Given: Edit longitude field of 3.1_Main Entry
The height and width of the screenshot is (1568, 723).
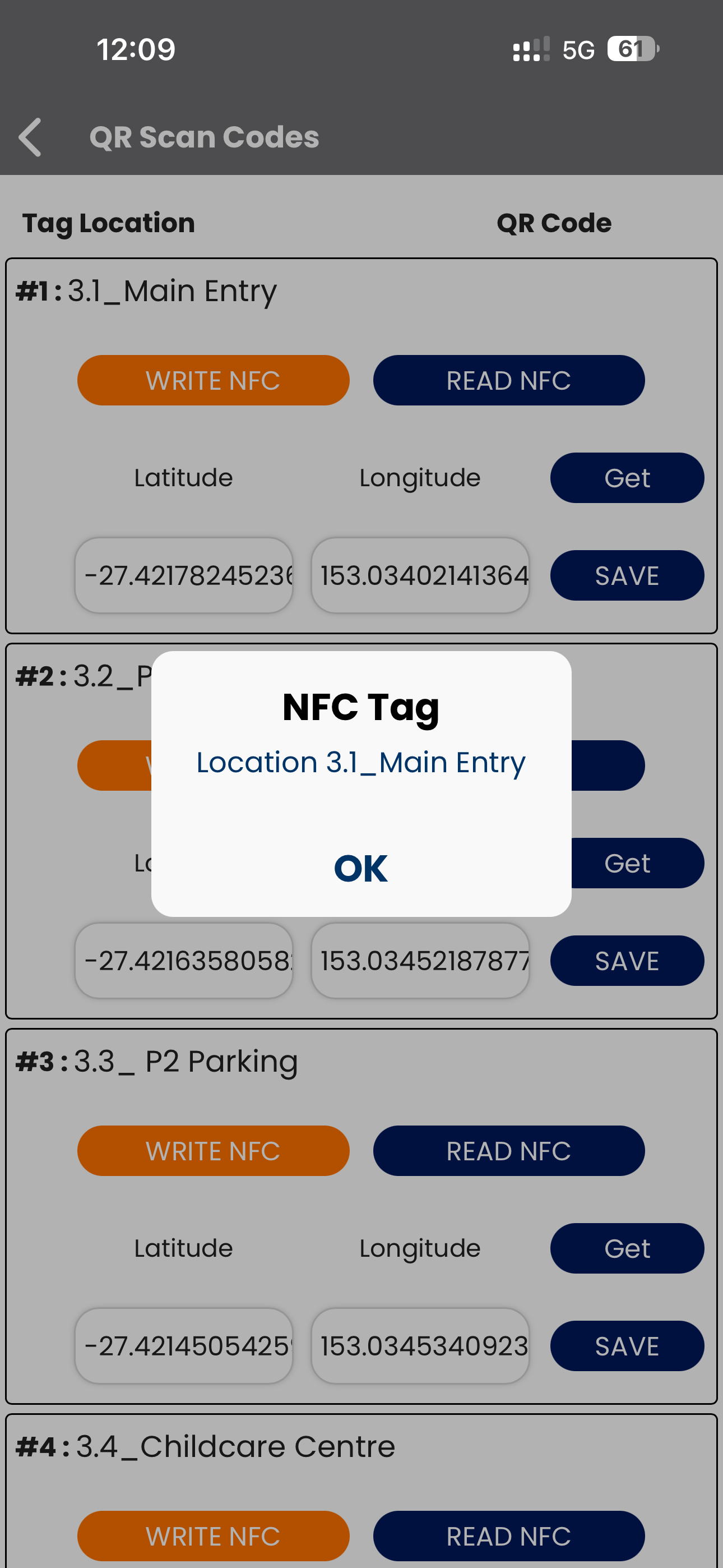Looking at the screenshot, I should tap(420, 575).
